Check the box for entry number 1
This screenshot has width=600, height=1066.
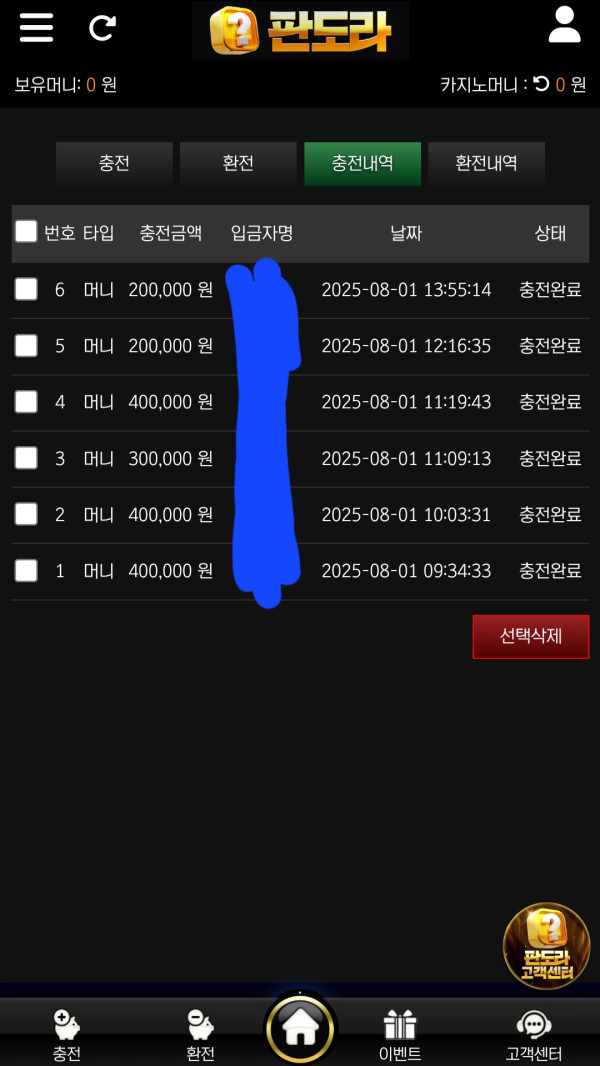26,570
